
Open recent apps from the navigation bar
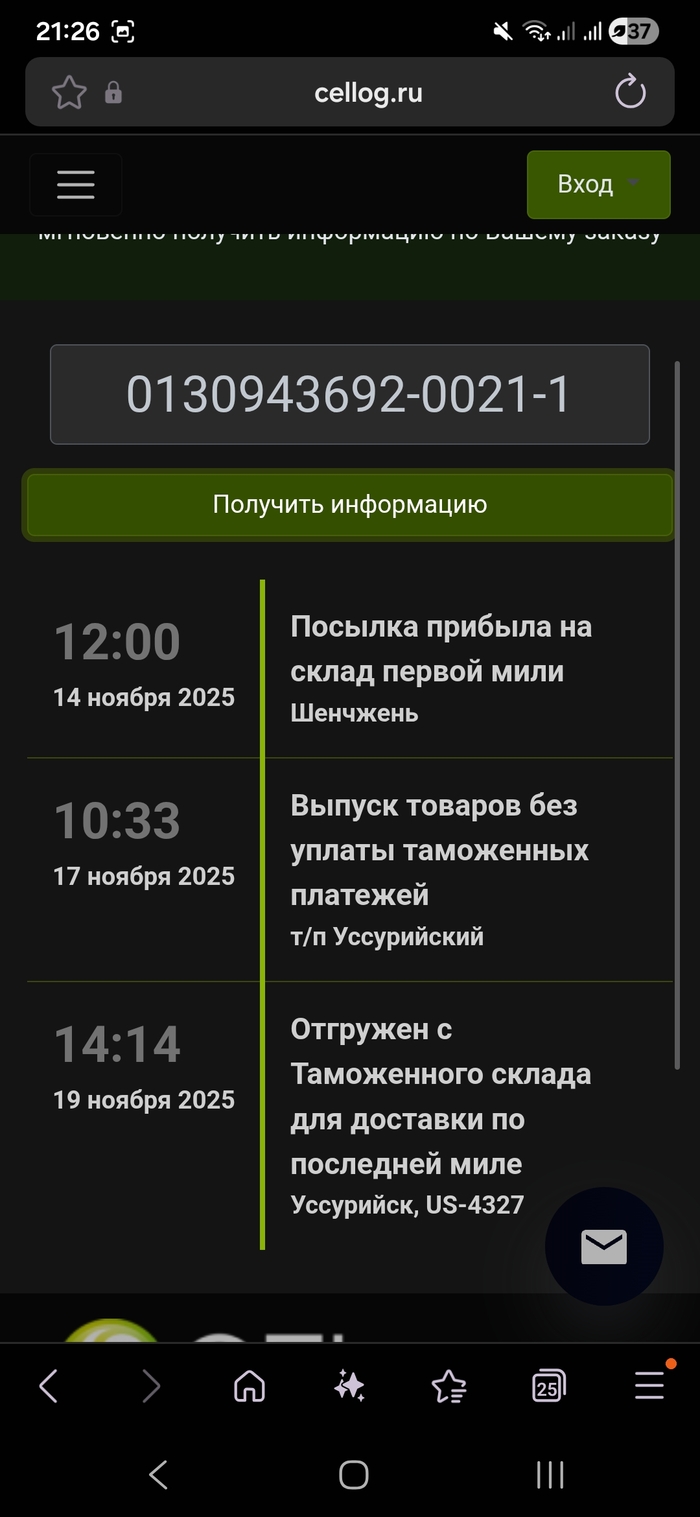point(550,1474)
